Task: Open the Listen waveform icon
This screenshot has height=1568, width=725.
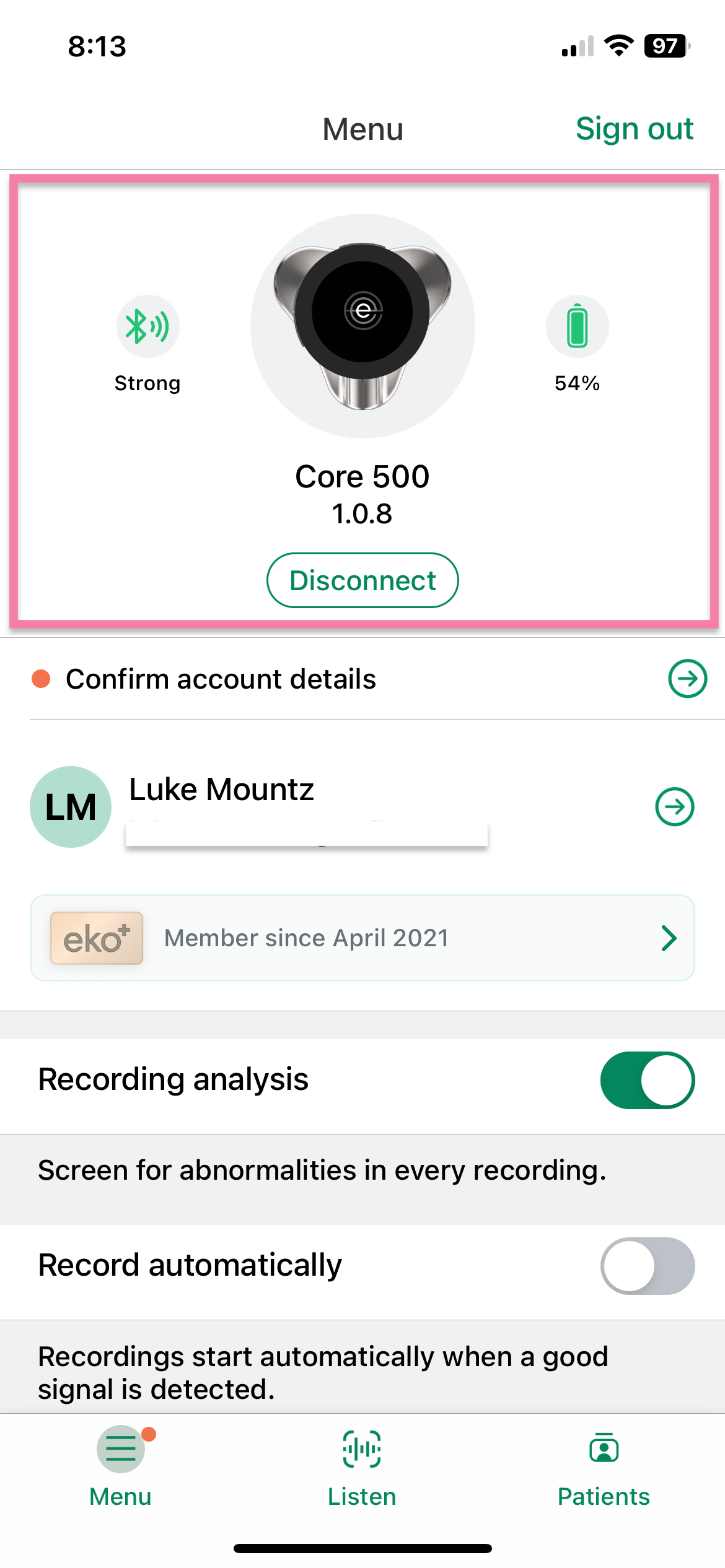Action: [362, 1450]
